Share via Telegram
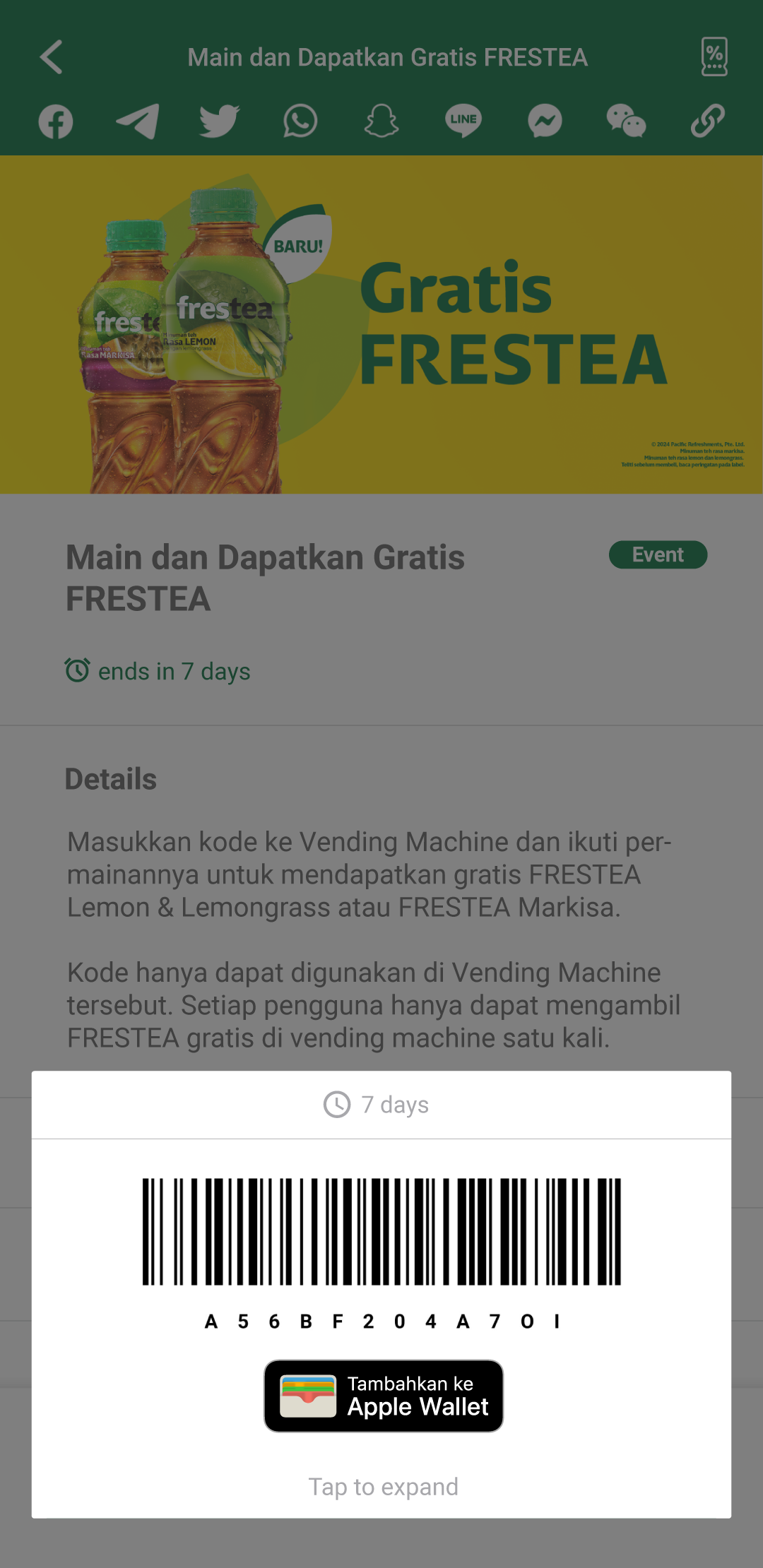763x1568 pixels. (x=137, y=121)
